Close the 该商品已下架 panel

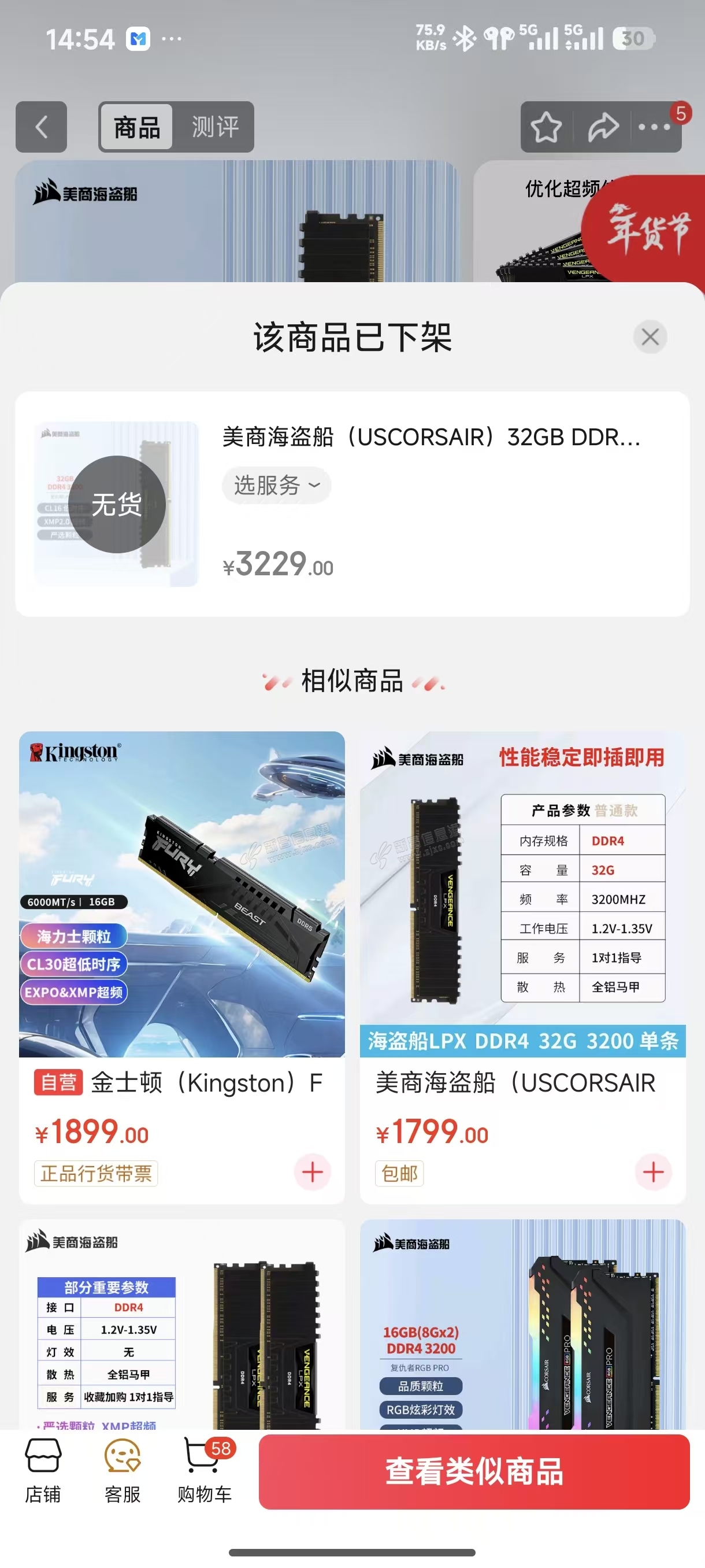click(650, 336)
